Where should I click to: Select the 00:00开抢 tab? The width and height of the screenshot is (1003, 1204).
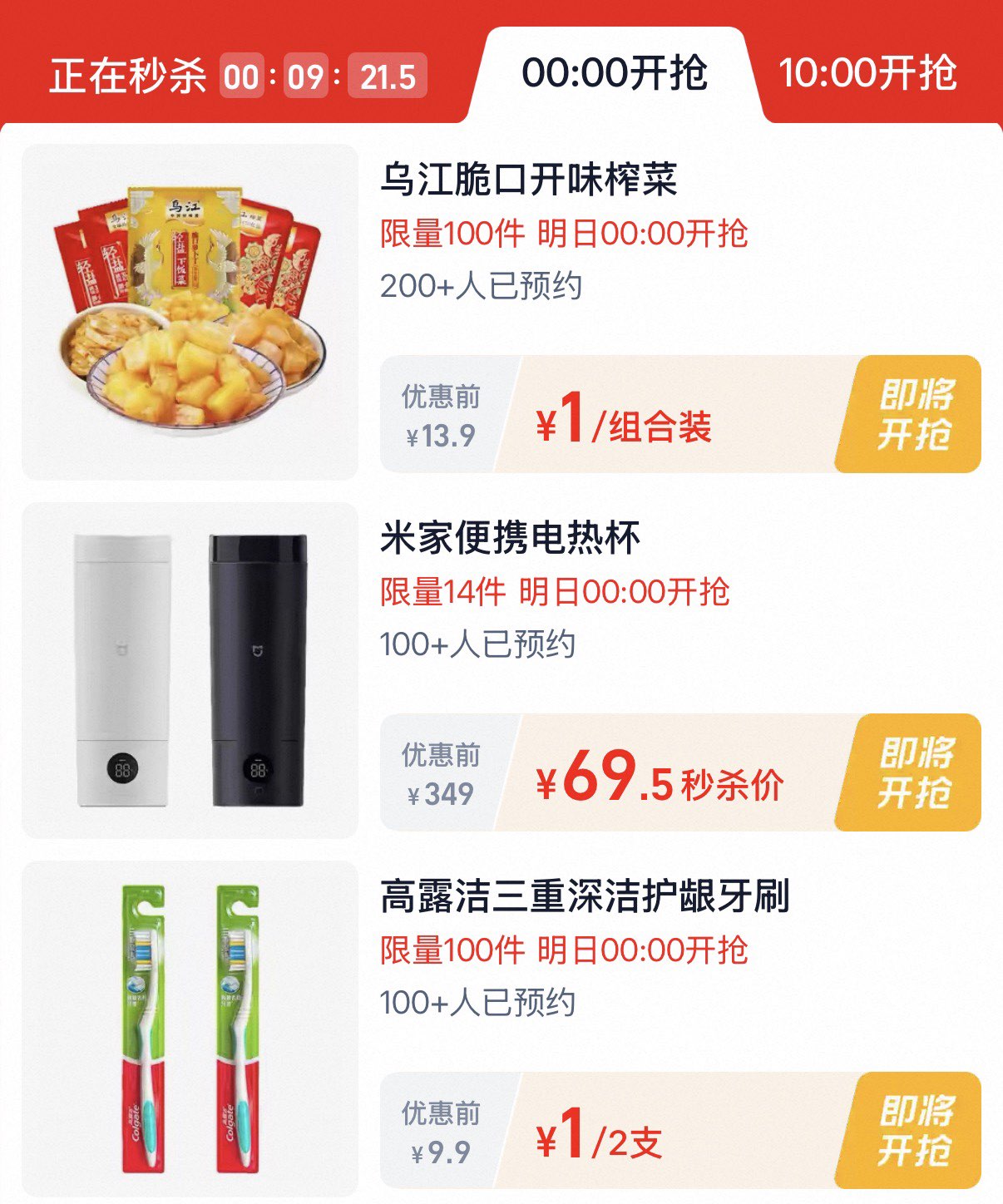[x=615, y=73]
